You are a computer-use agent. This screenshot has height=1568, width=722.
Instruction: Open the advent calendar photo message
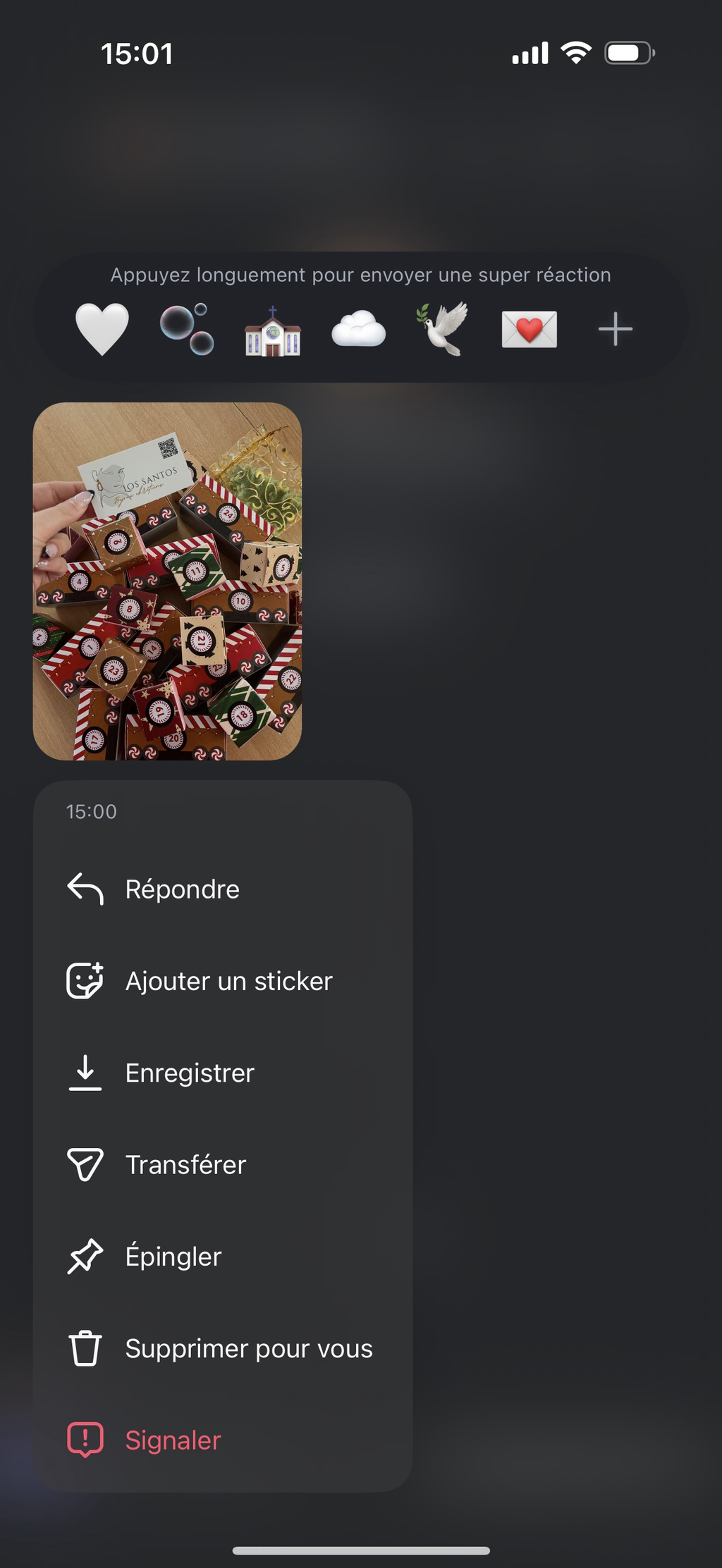pyautogui.click(x=167, y=581)
